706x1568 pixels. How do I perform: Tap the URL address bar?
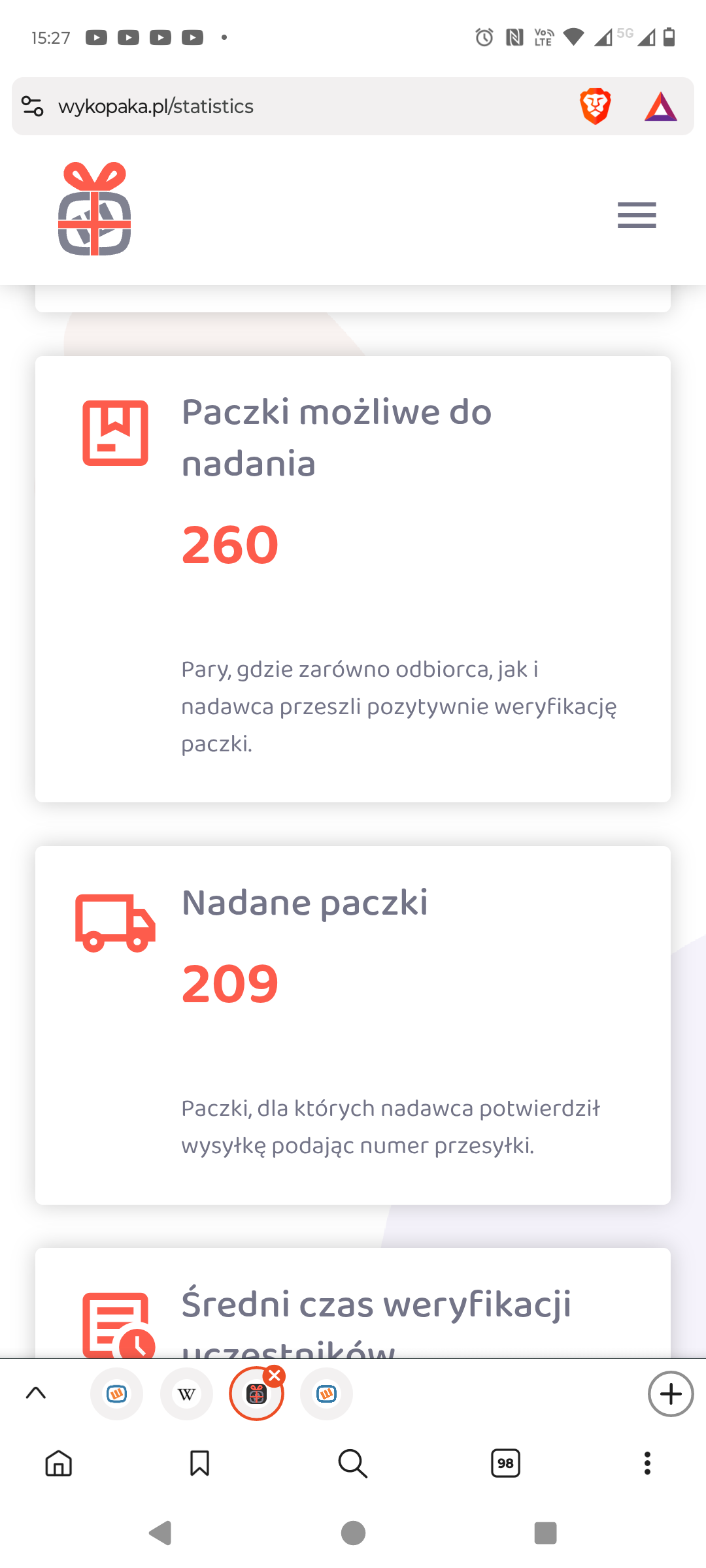(301, 106)
